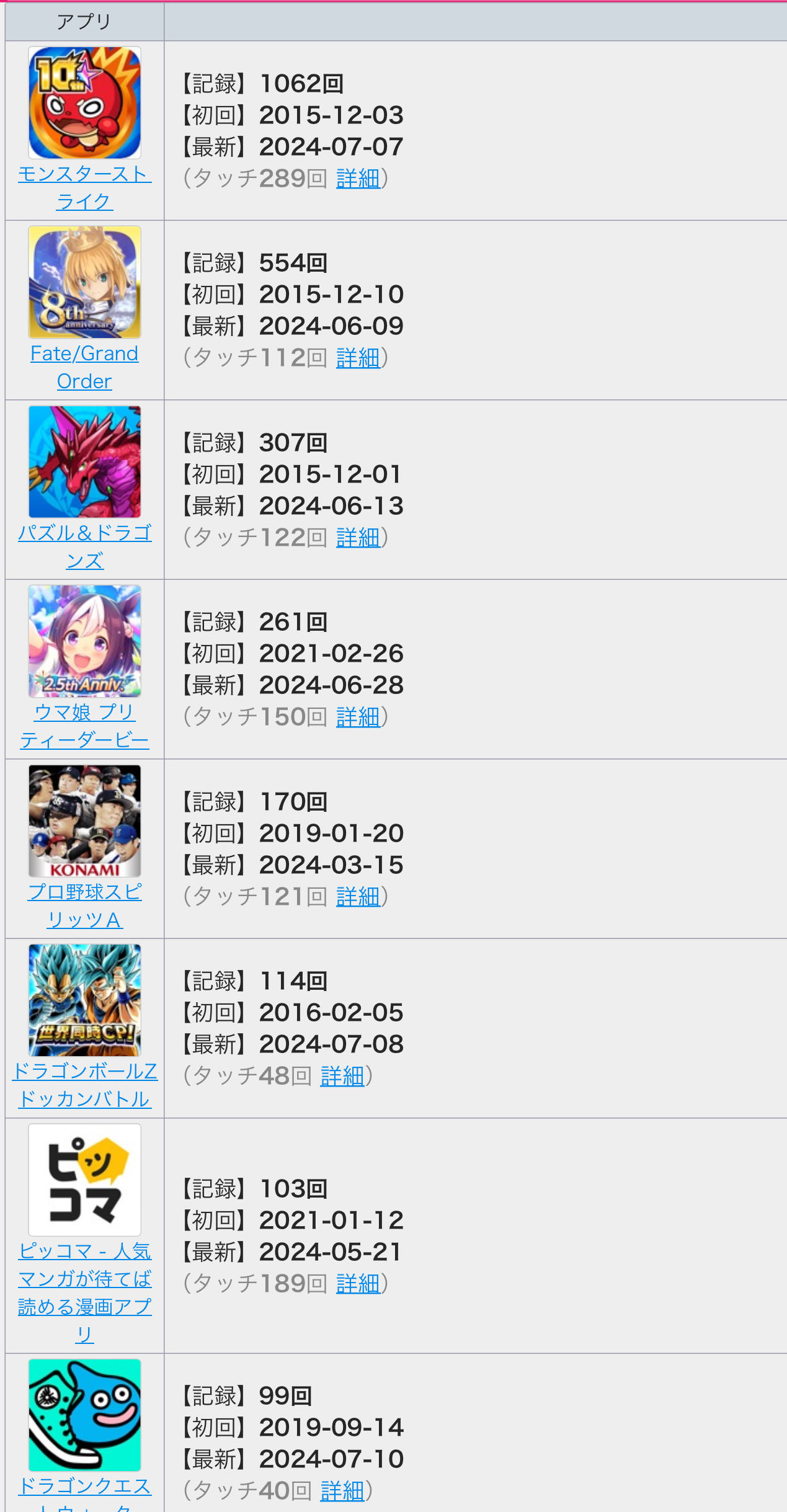Show 詳細 for タッチ189回
Image resolution: width=787 pixels, height=1512 pixels.
(x=358, y=1284)
